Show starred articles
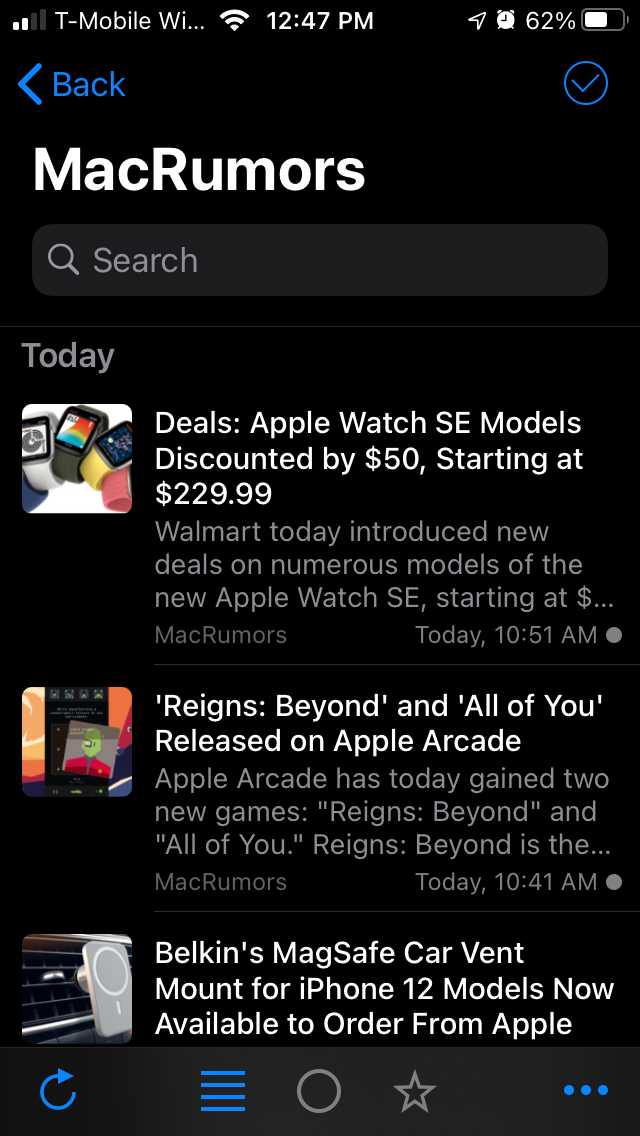Screen dimensions: 640x1136 tap(414, 1091)
